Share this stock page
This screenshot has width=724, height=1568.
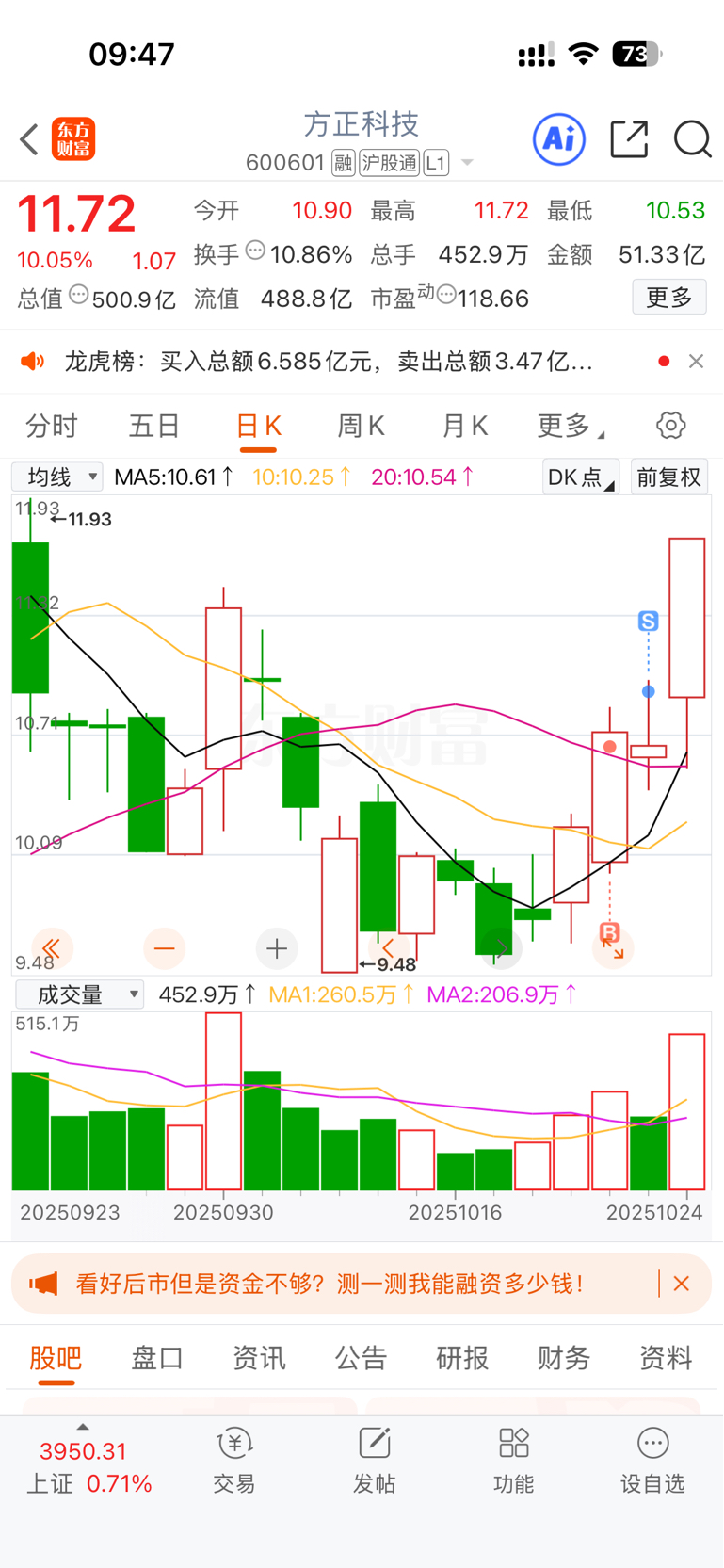click(629, 139)
